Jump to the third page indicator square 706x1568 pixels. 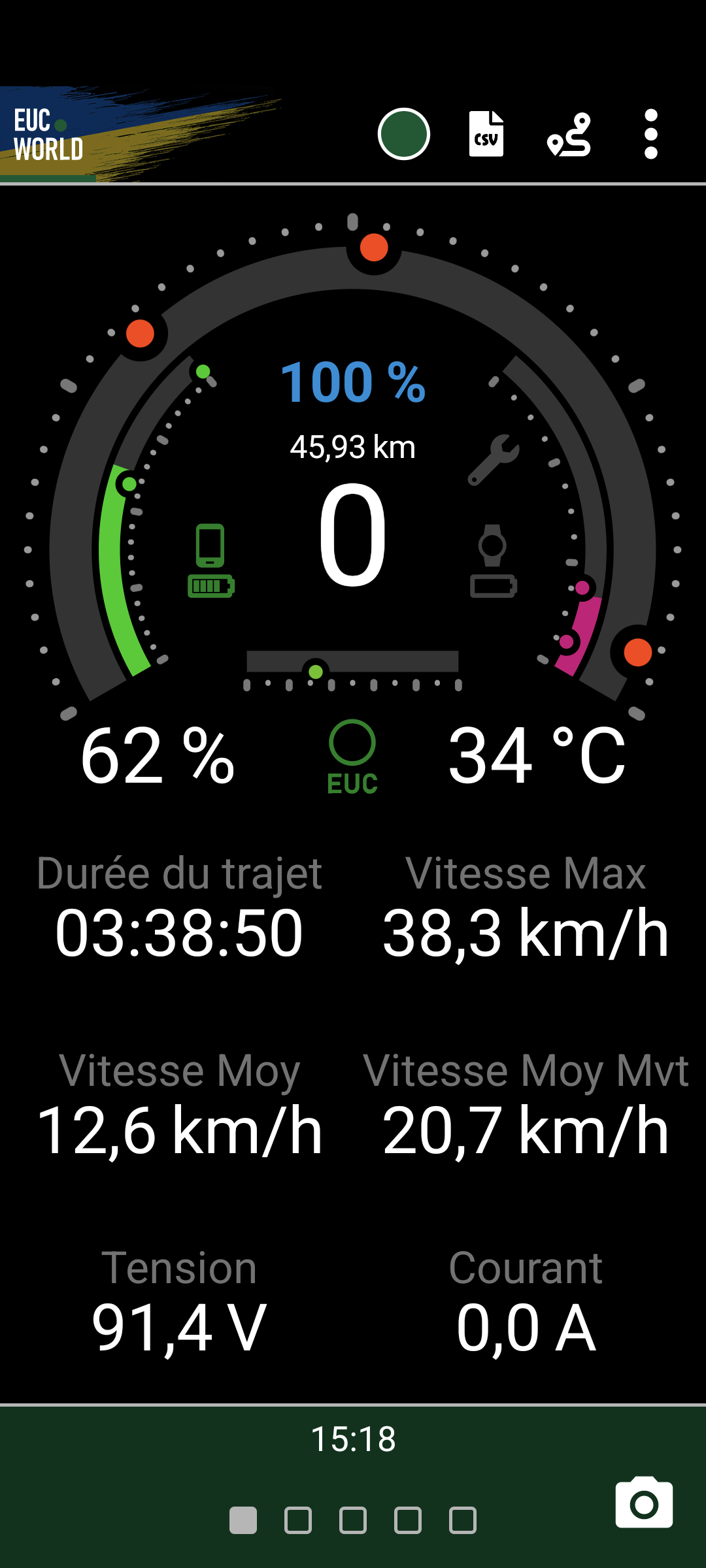[x=353, y=1520]
